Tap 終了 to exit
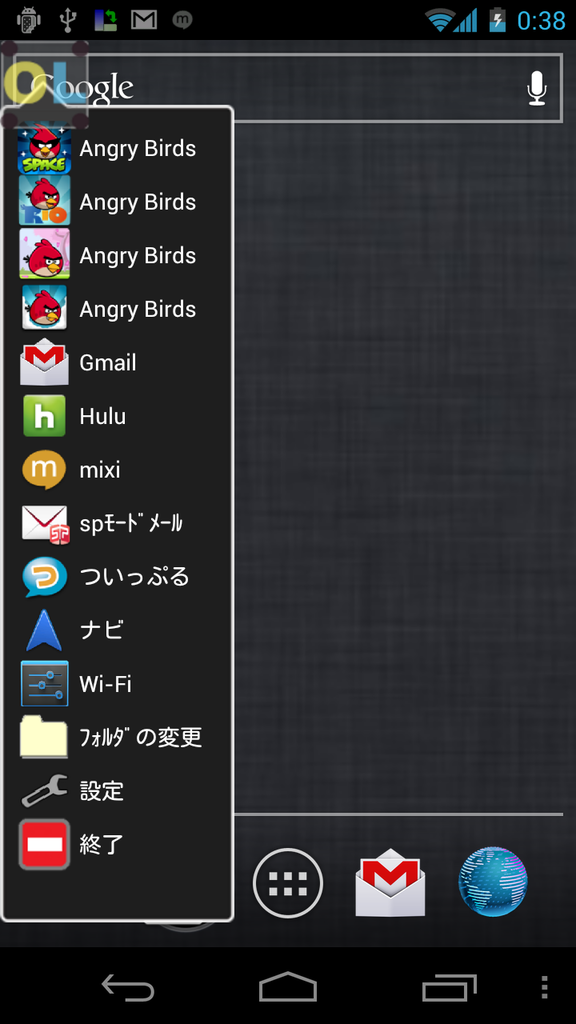Screen dimensions: 576x1024 [118, 844]
